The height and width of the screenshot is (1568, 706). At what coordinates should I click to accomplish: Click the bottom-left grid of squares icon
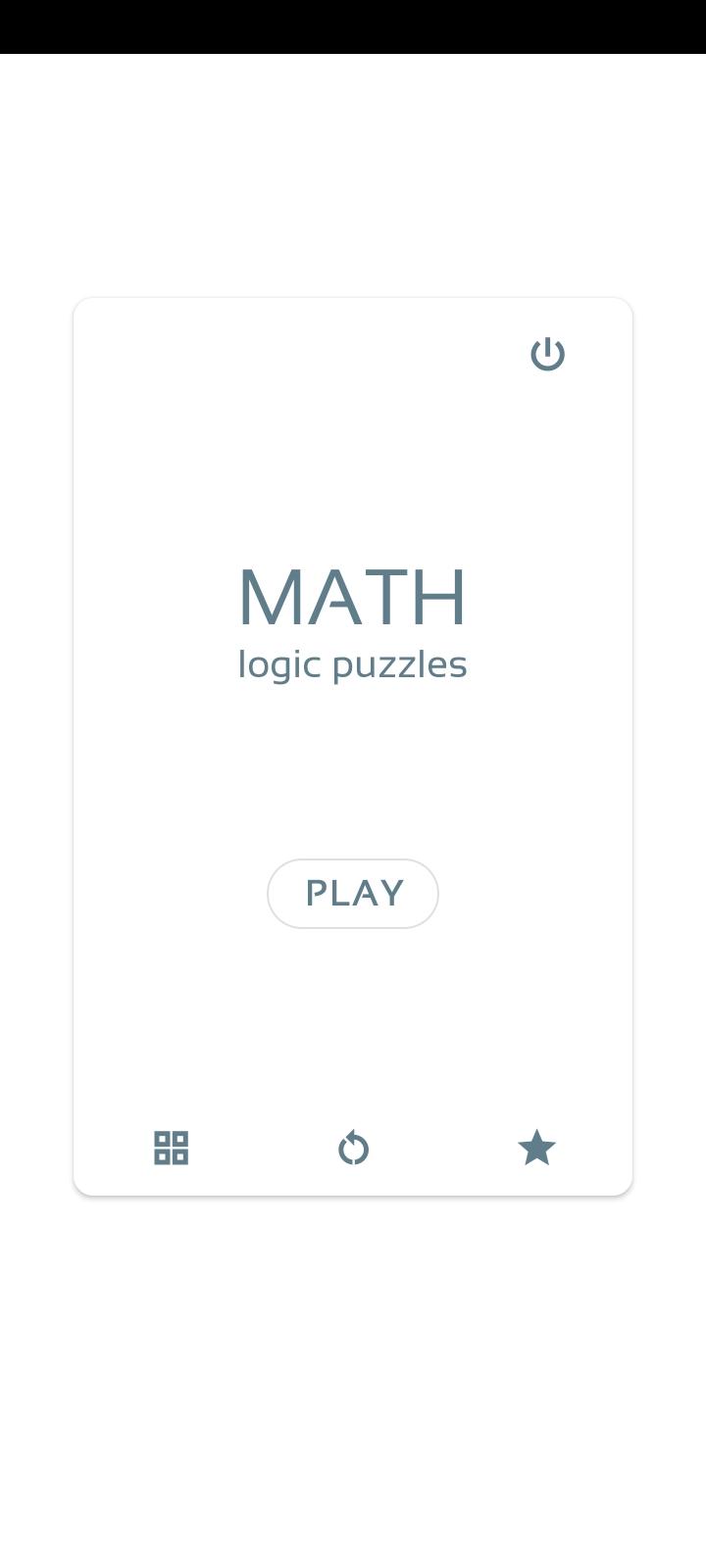coord(171,1147)
